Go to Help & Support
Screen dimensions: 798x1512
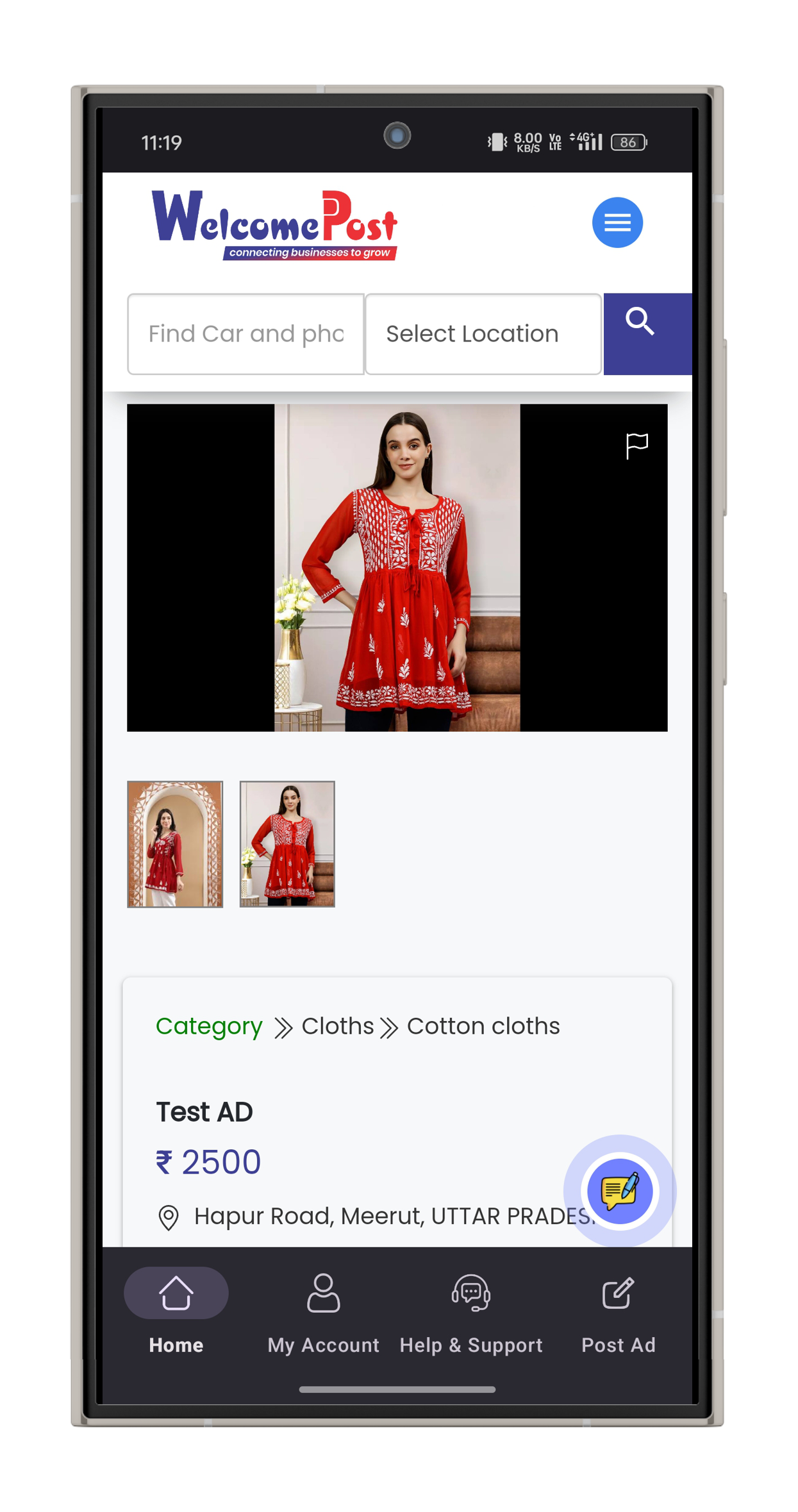coord(471,1311)
